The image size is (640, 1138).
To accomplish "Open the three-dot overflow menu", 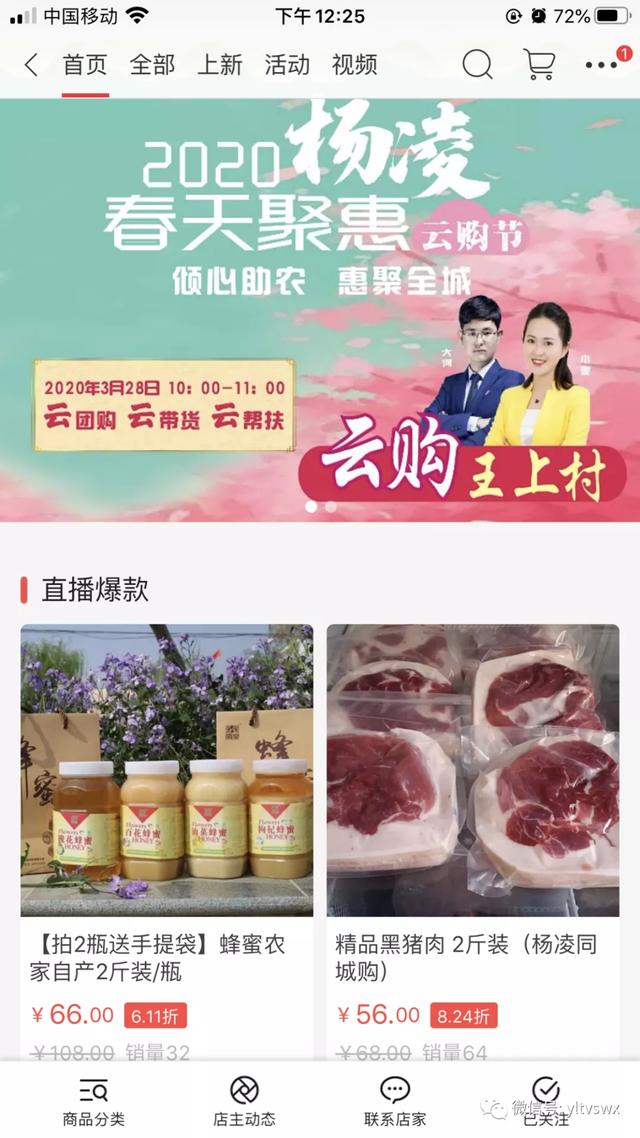I will pos(602,65).
